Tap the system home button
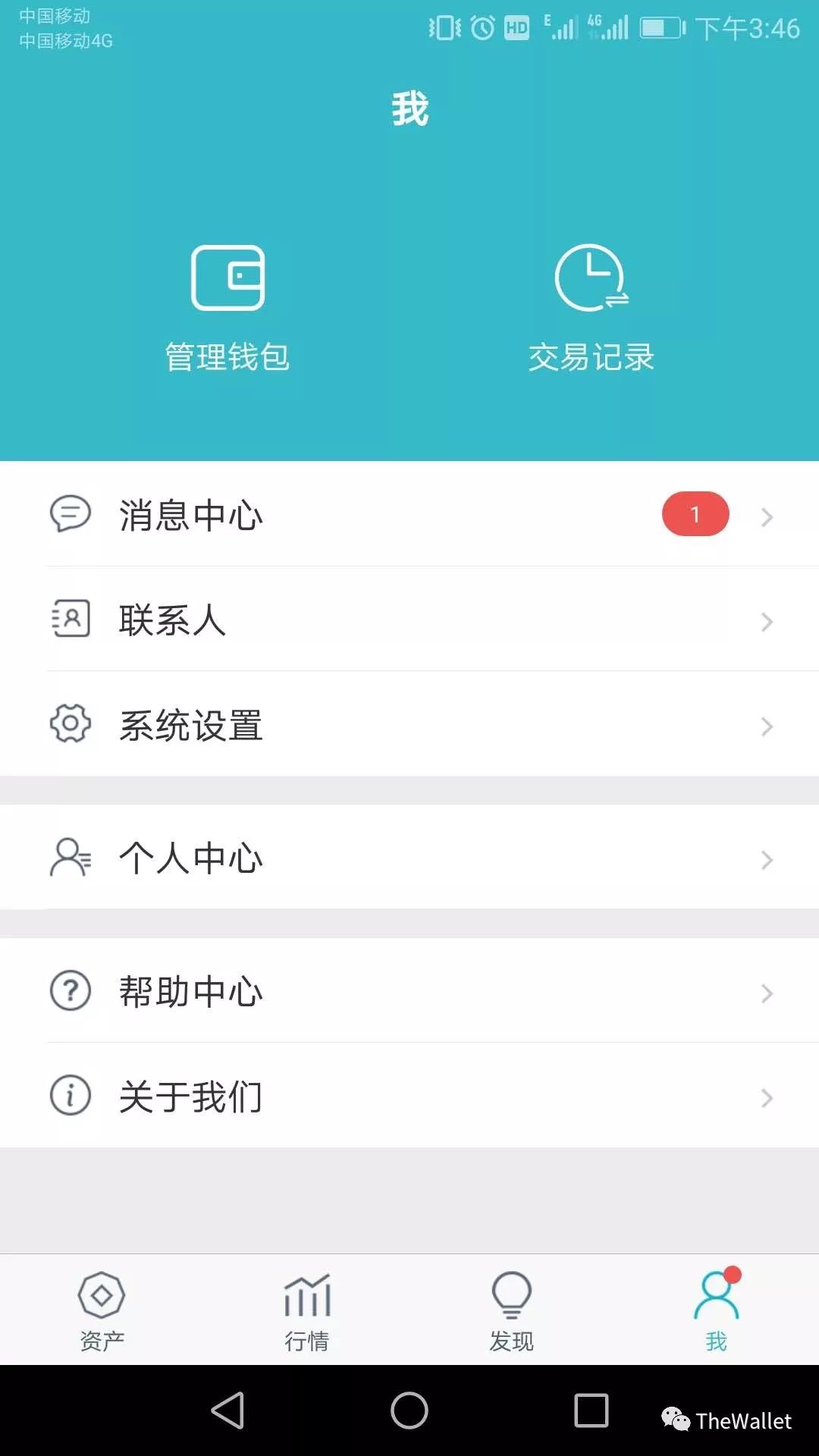 click(409, 1410)
